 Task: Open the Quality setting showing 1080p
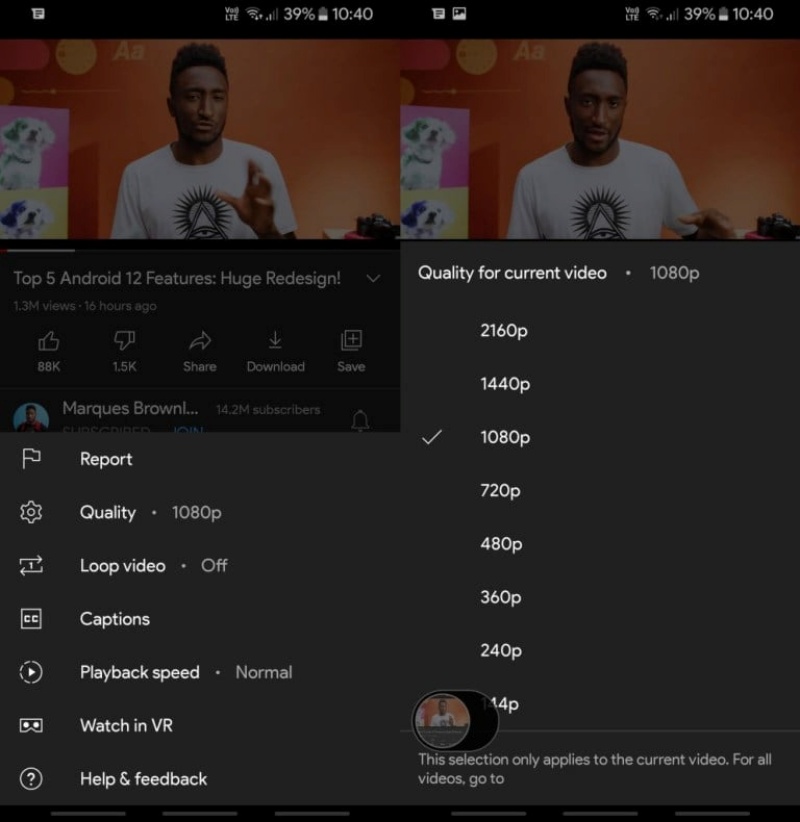(150, 512)
